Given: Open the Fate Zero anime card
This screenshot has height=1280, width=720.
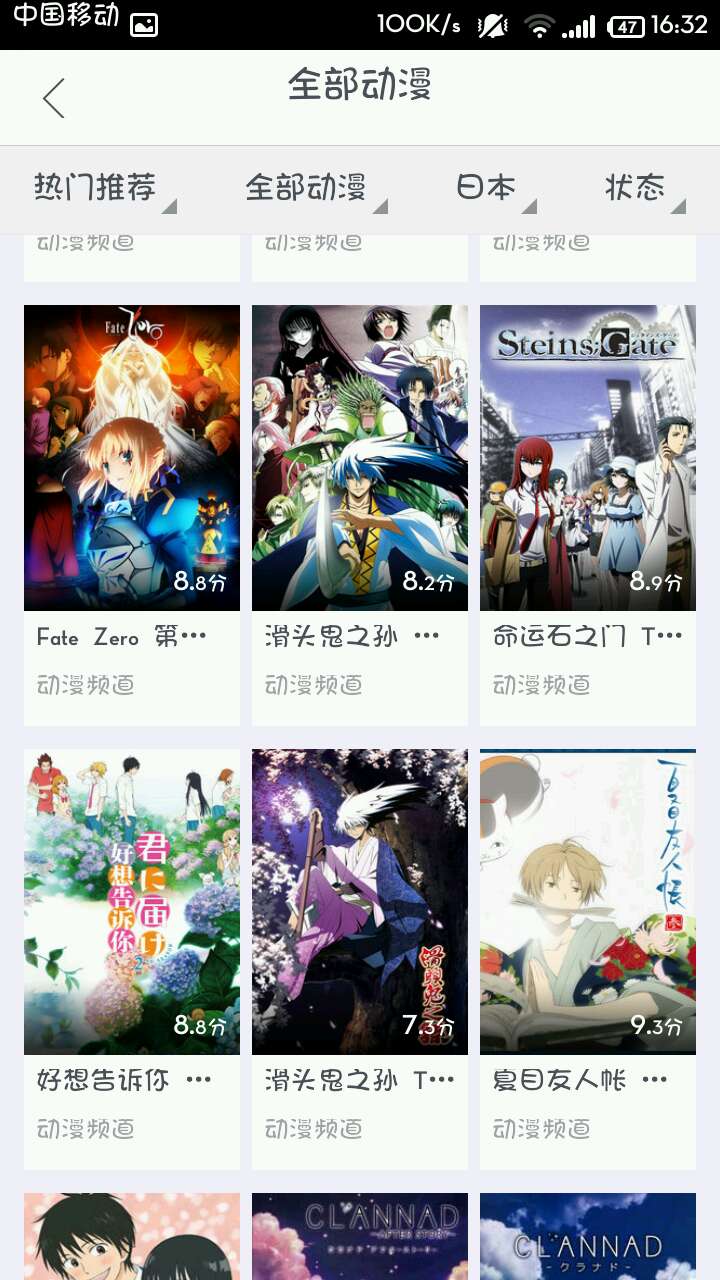Looking at the screenshot, I should tap(132, 458).
